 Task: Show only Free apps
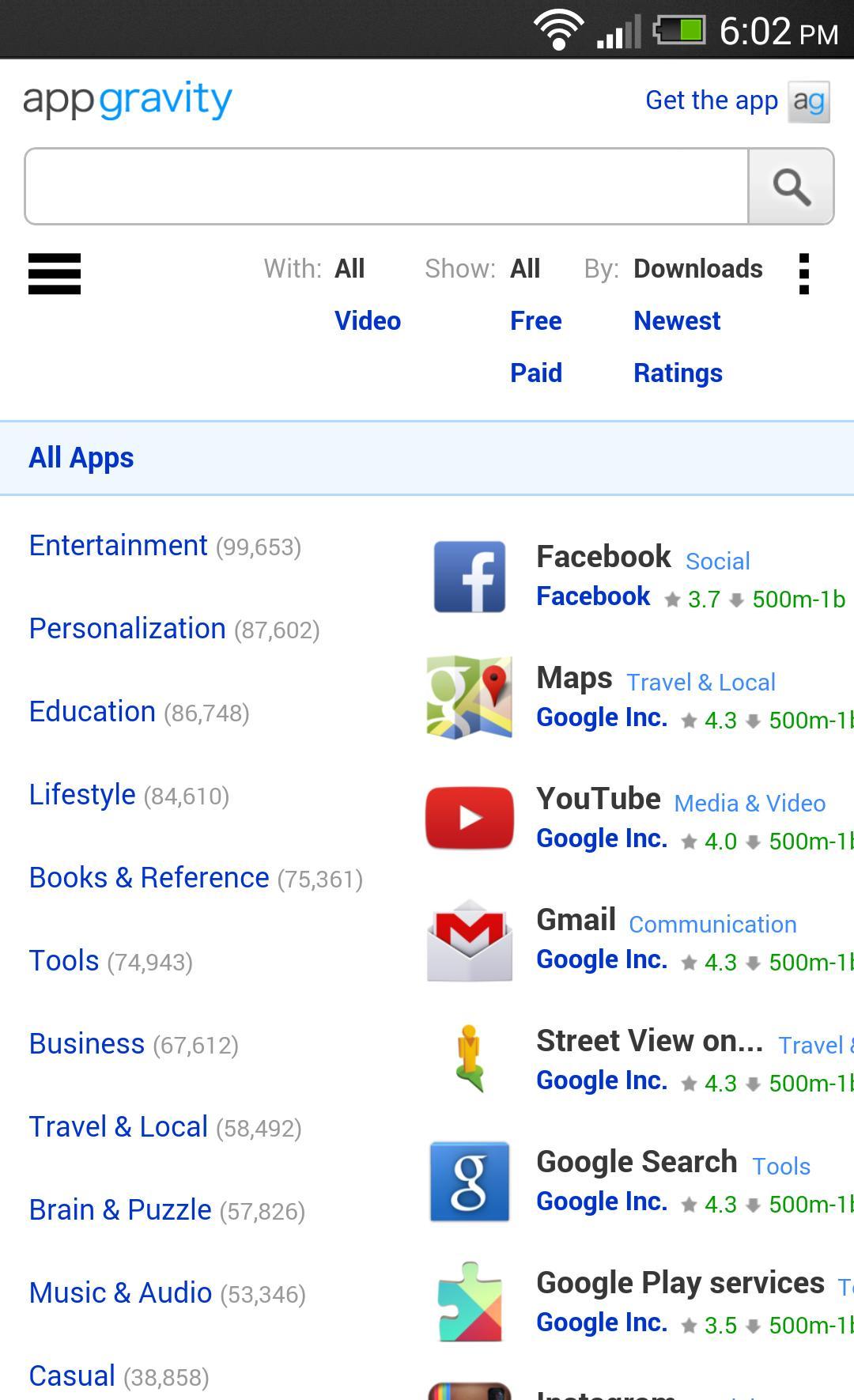535,321
